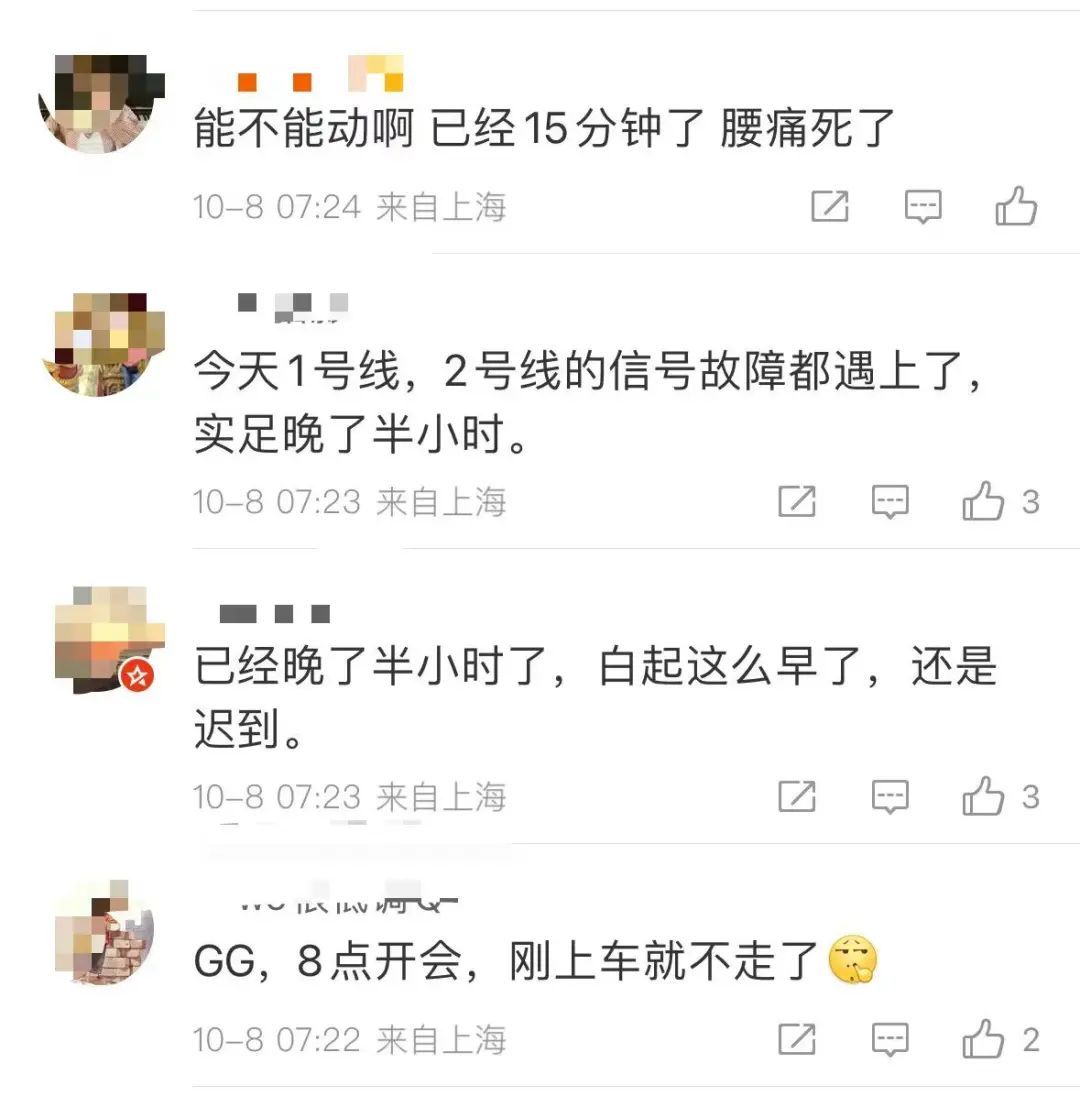The width and height of the screenshot is (1080, 1096).
Task: View profile of the "信号故障" commenter
Action: point(104,343)
